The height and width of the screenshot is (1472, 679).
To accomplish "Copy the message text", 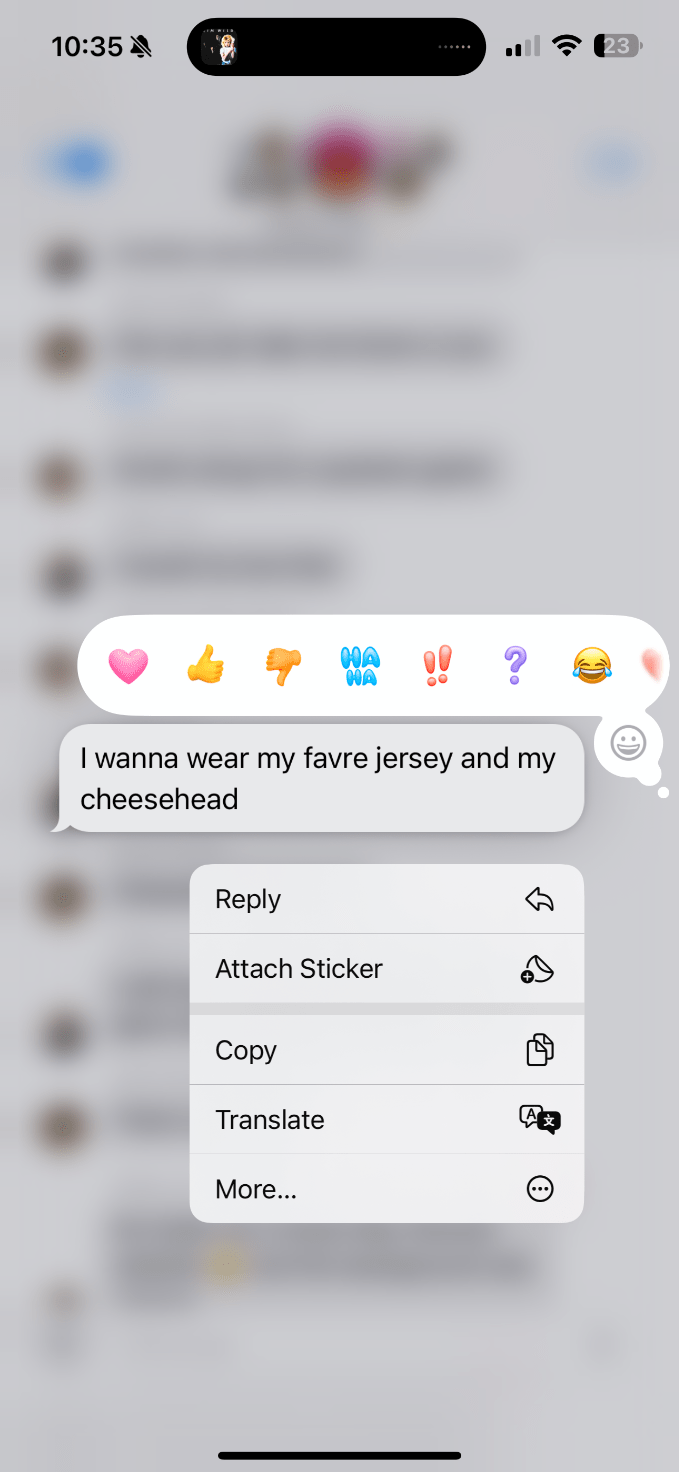I will pyautogui.click(x=386, y=1050).
